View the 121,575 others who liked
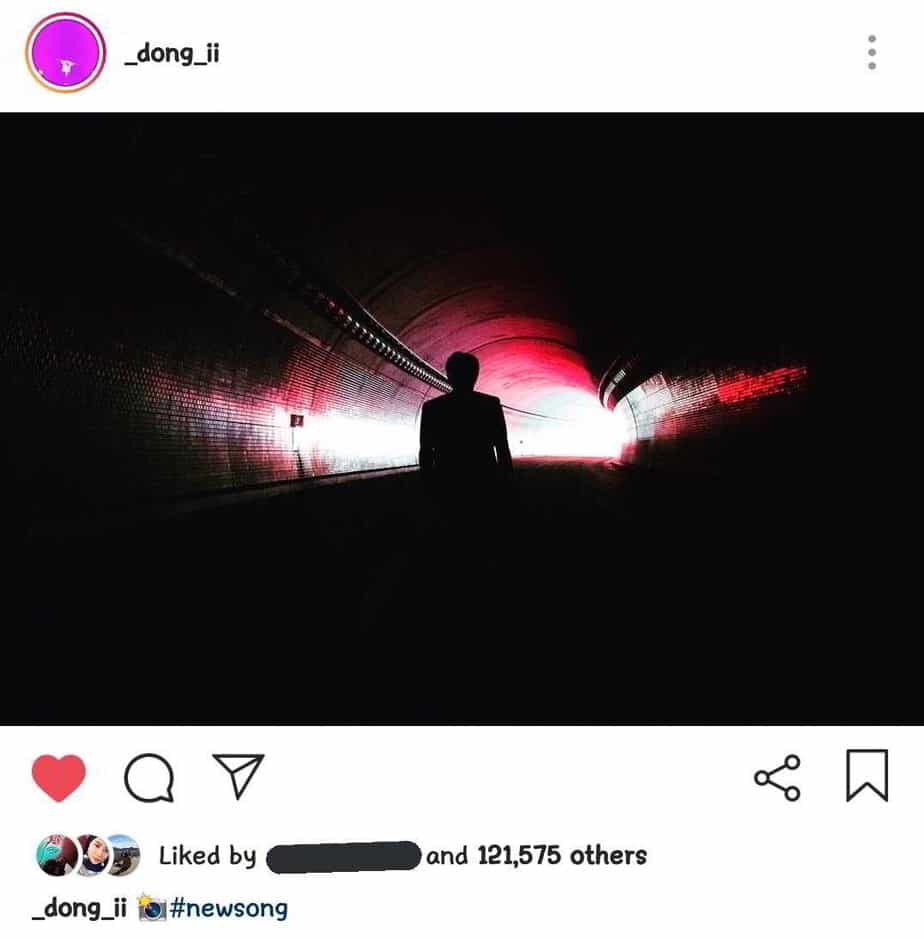 (561, 856)
